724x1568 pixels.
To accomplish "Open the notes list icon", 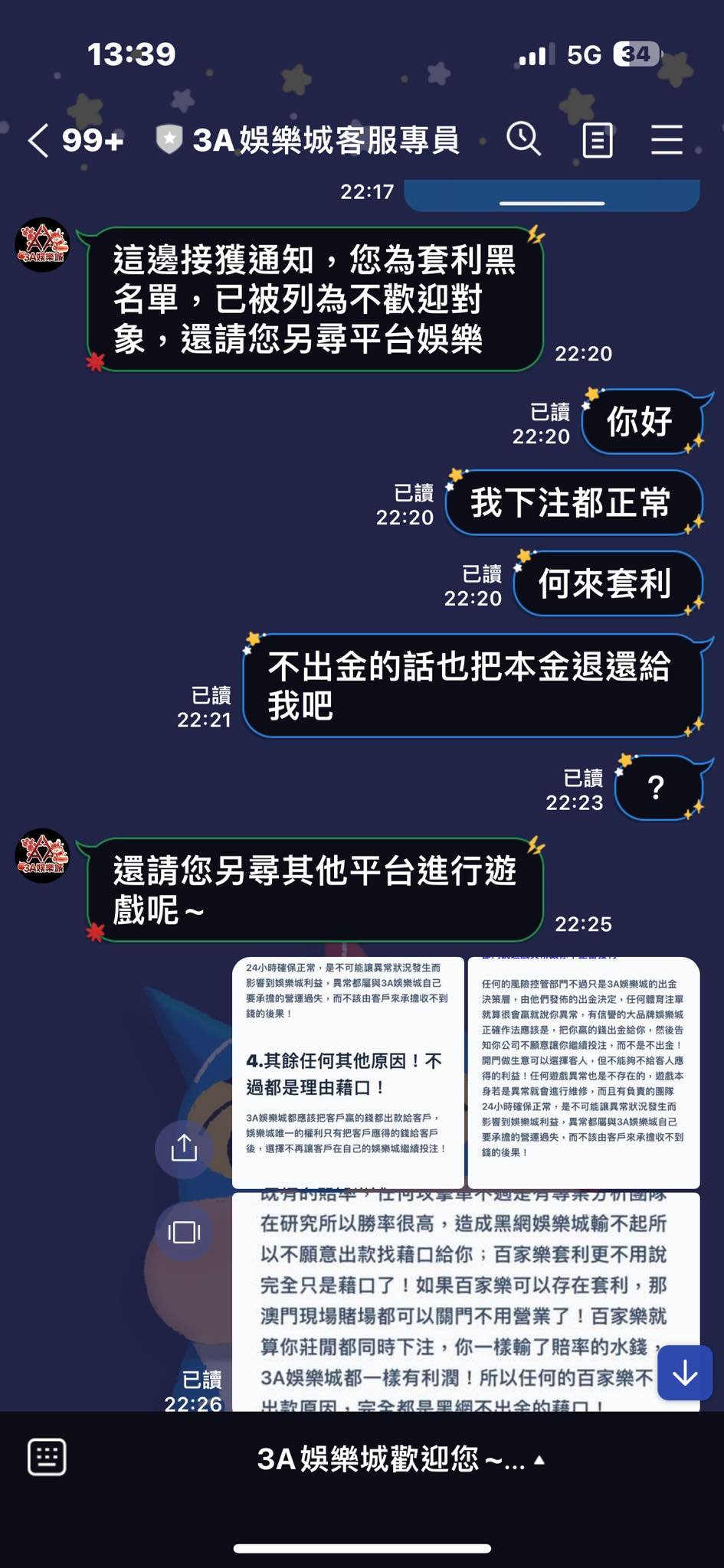I will (x=597, y=140).
